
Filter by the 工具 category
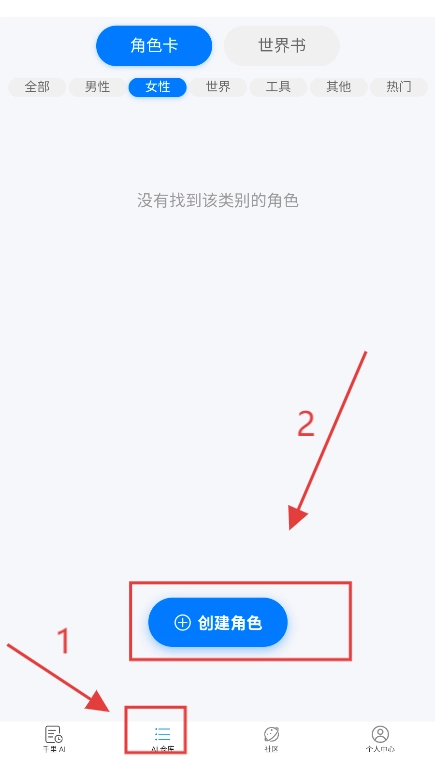278,87
